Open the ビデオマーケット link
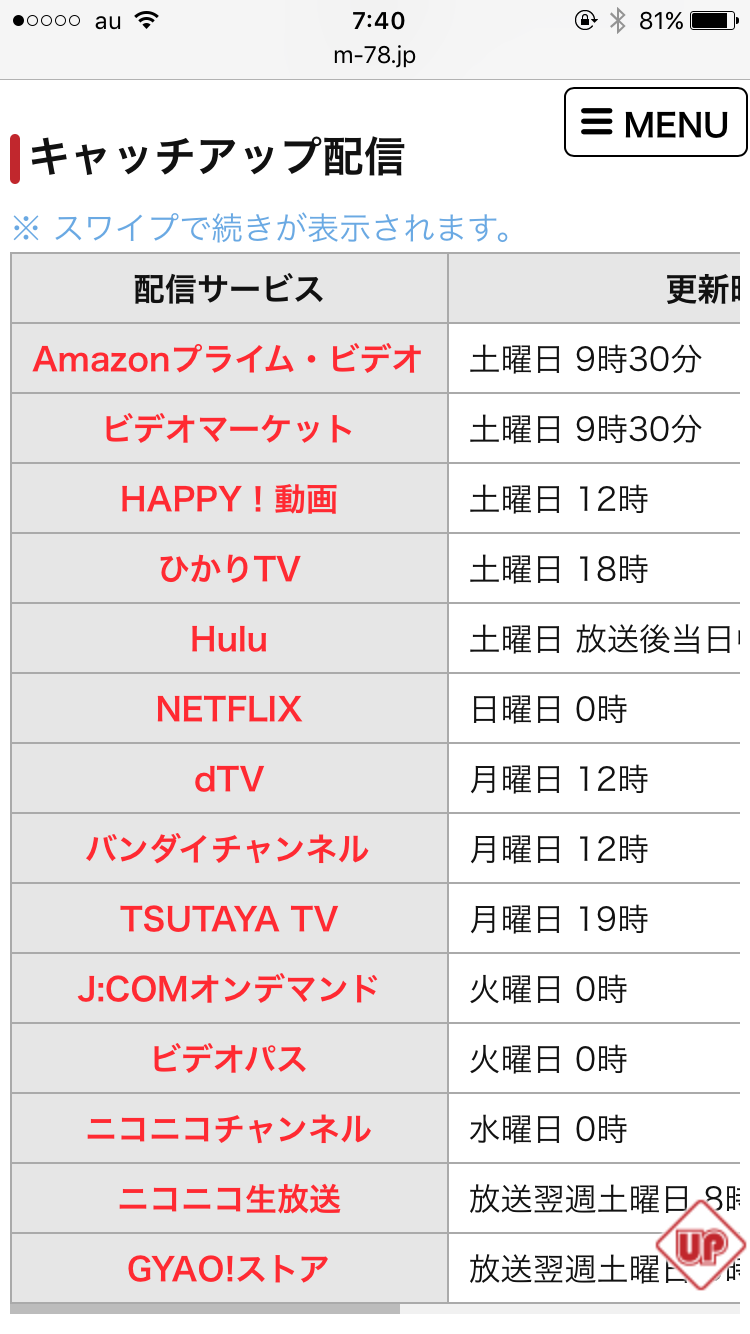 coord(228,429)
